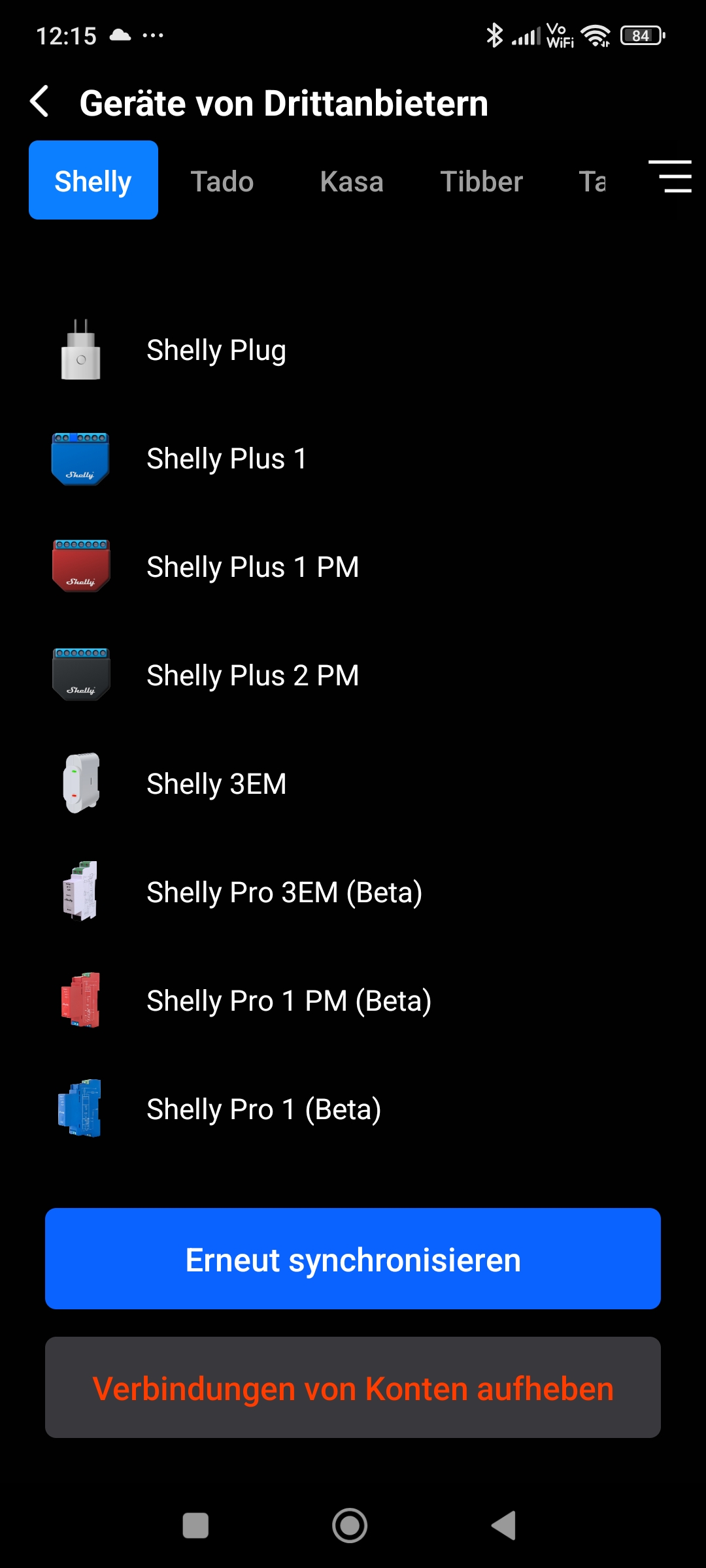This screenshot has width=706, height=1568.
Task: Open Shelly Plug device entry
Action: [353, 350]
